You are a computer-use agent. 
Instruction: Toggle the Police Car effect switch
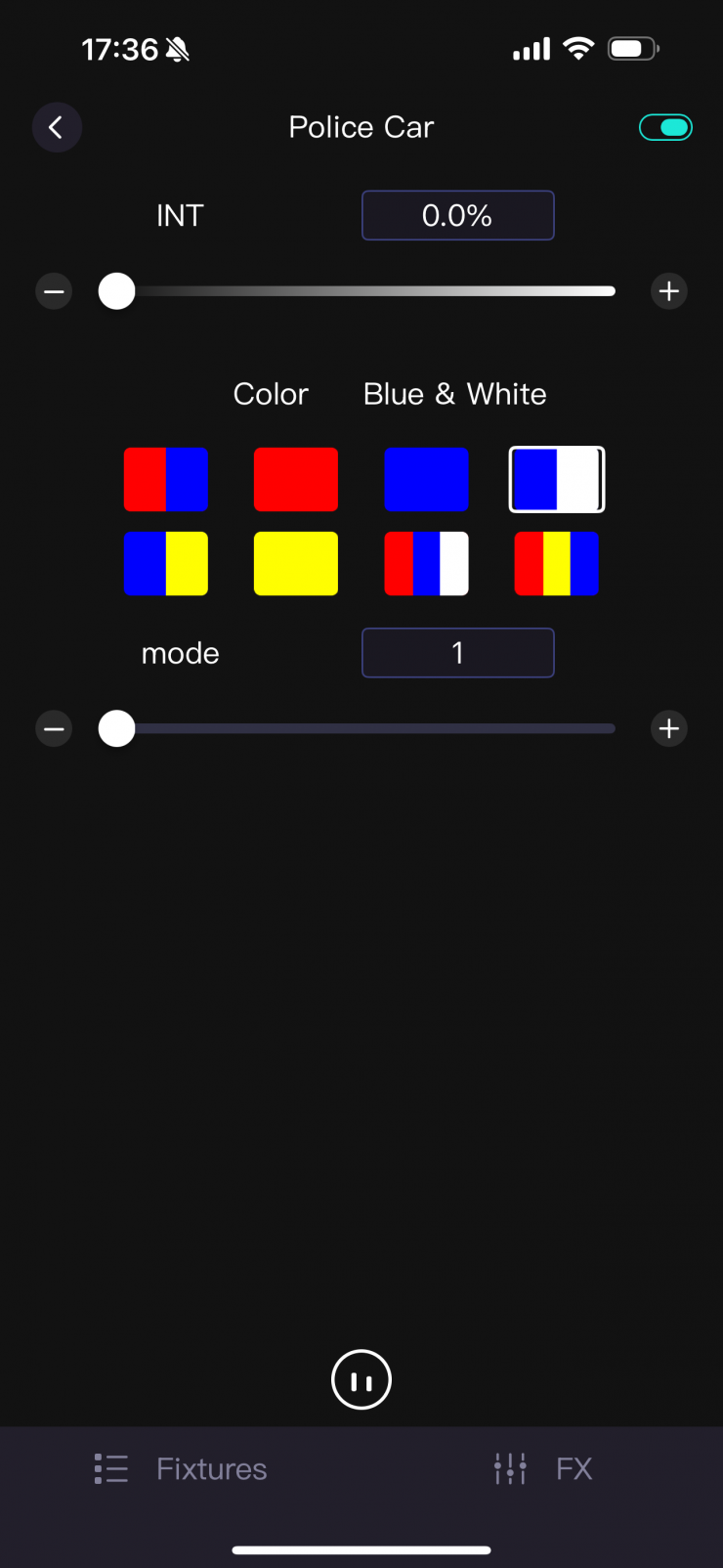point(665,127)
